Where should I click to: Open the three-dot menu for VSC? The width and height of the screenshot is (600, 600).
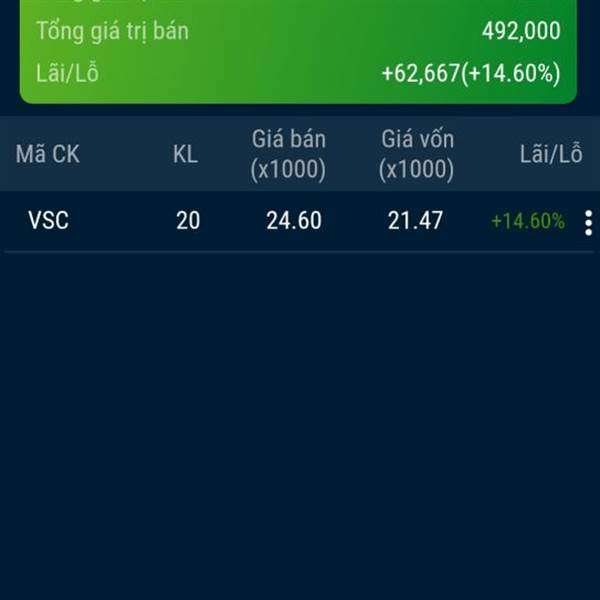pyautogui.click(x=587, y=222)
